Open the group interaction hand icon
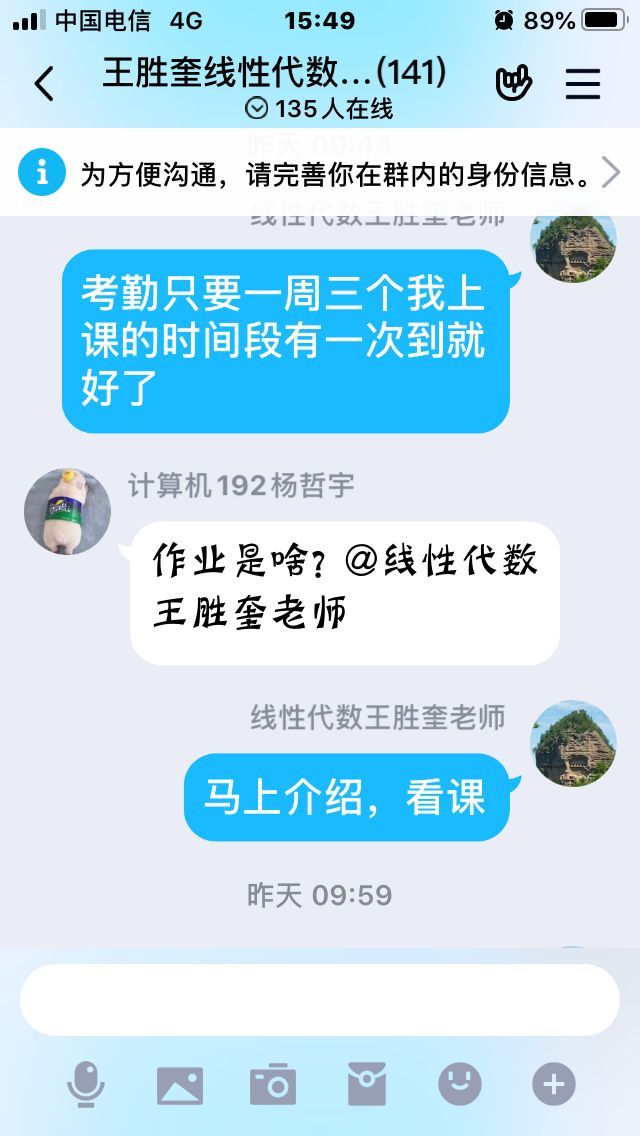The height and width of the screenshot is (1136, 640). click(514, 84)
